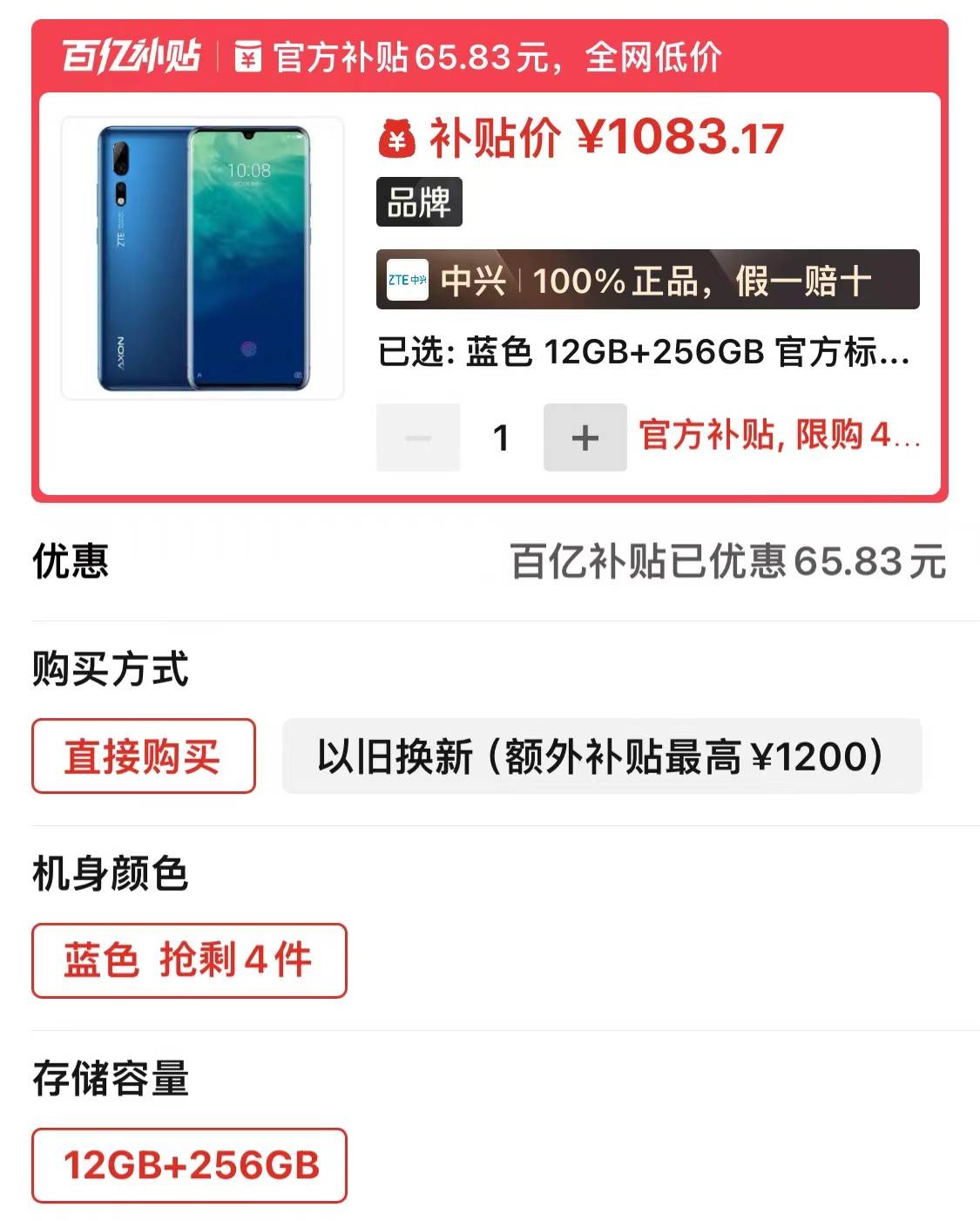The height and width of the screenshot is (1221, 980).
Task: Select 蓝色 body color option
Action: point(189,960)
